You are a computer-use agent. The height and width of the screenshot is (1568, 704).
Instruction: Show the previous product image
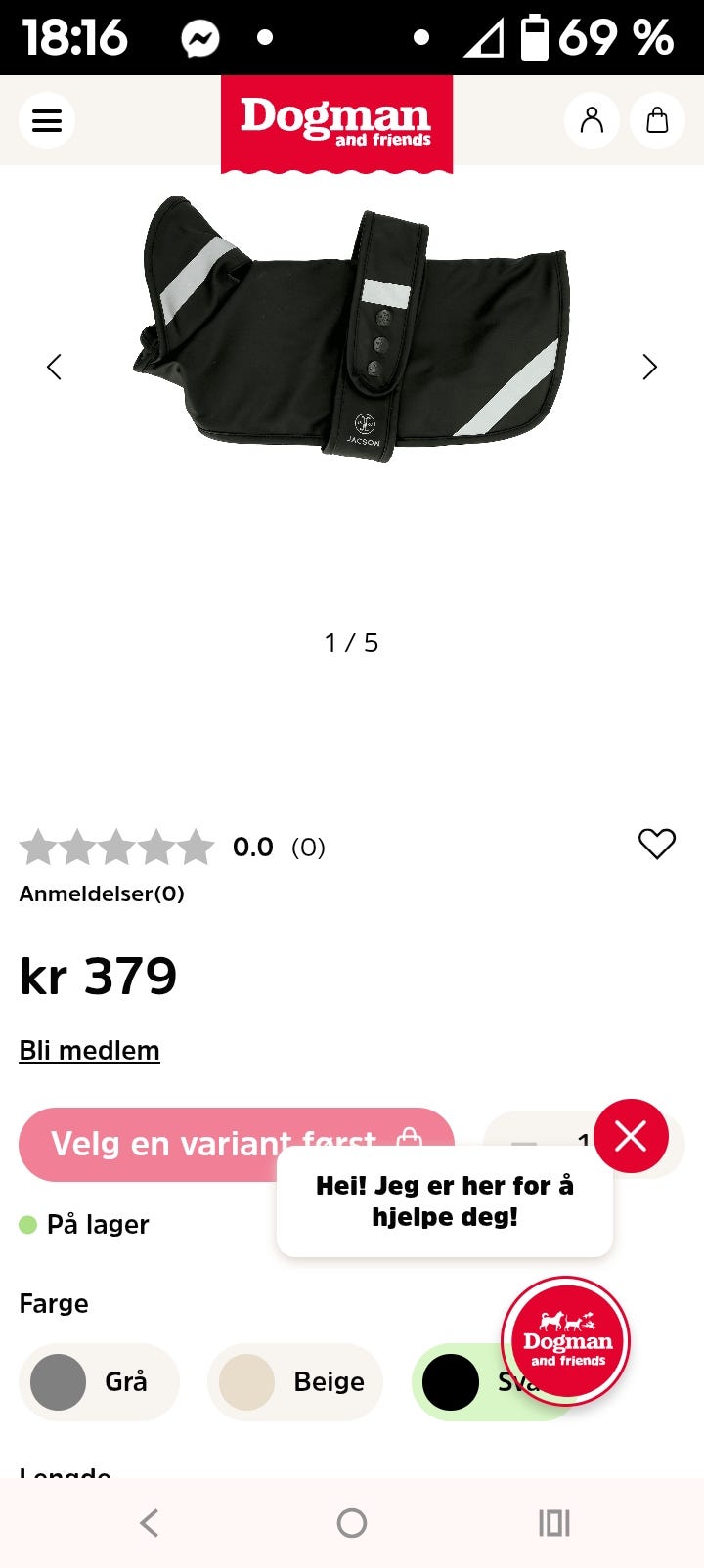[x=54, y=367]
